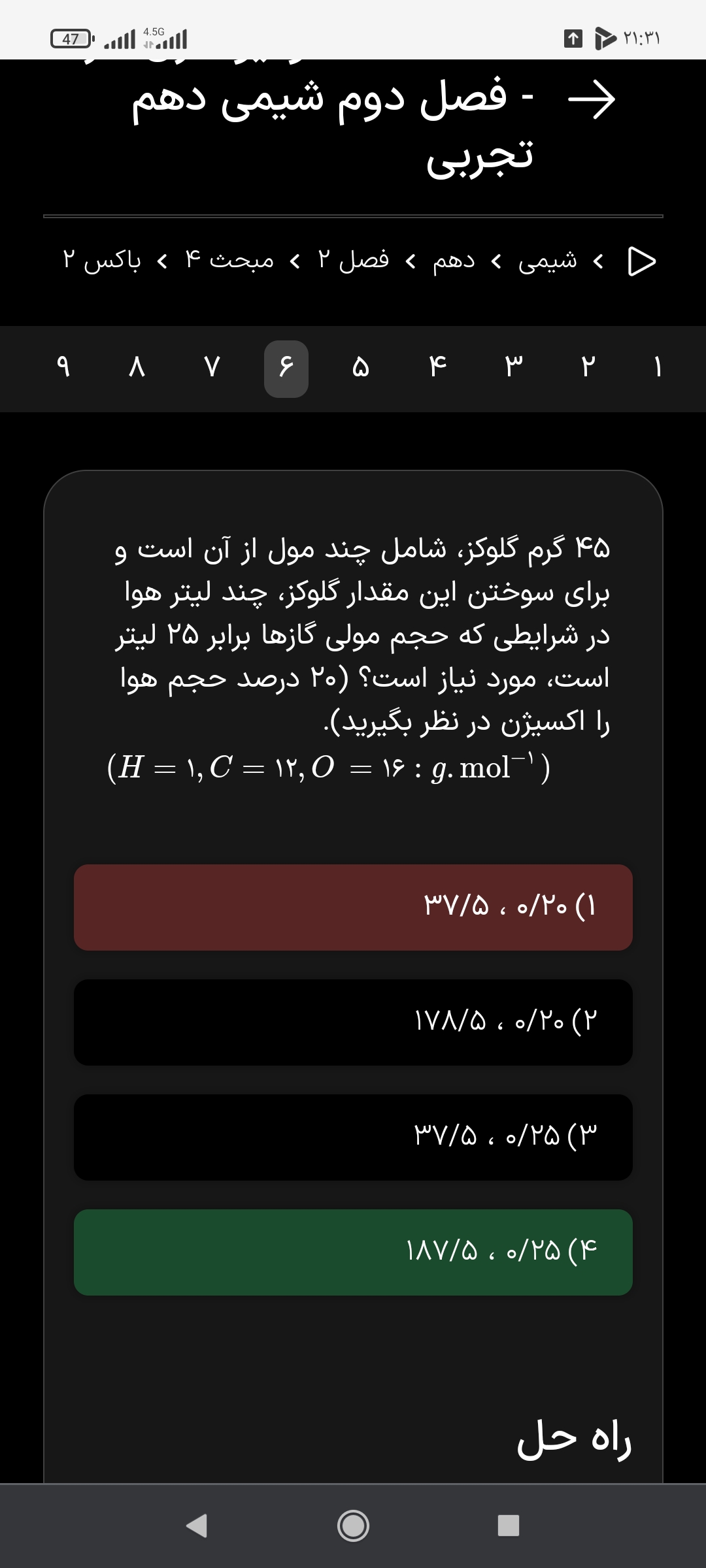Screen dimensions: 706x1568
Task: Jump to question ۲
Action: 588,368
